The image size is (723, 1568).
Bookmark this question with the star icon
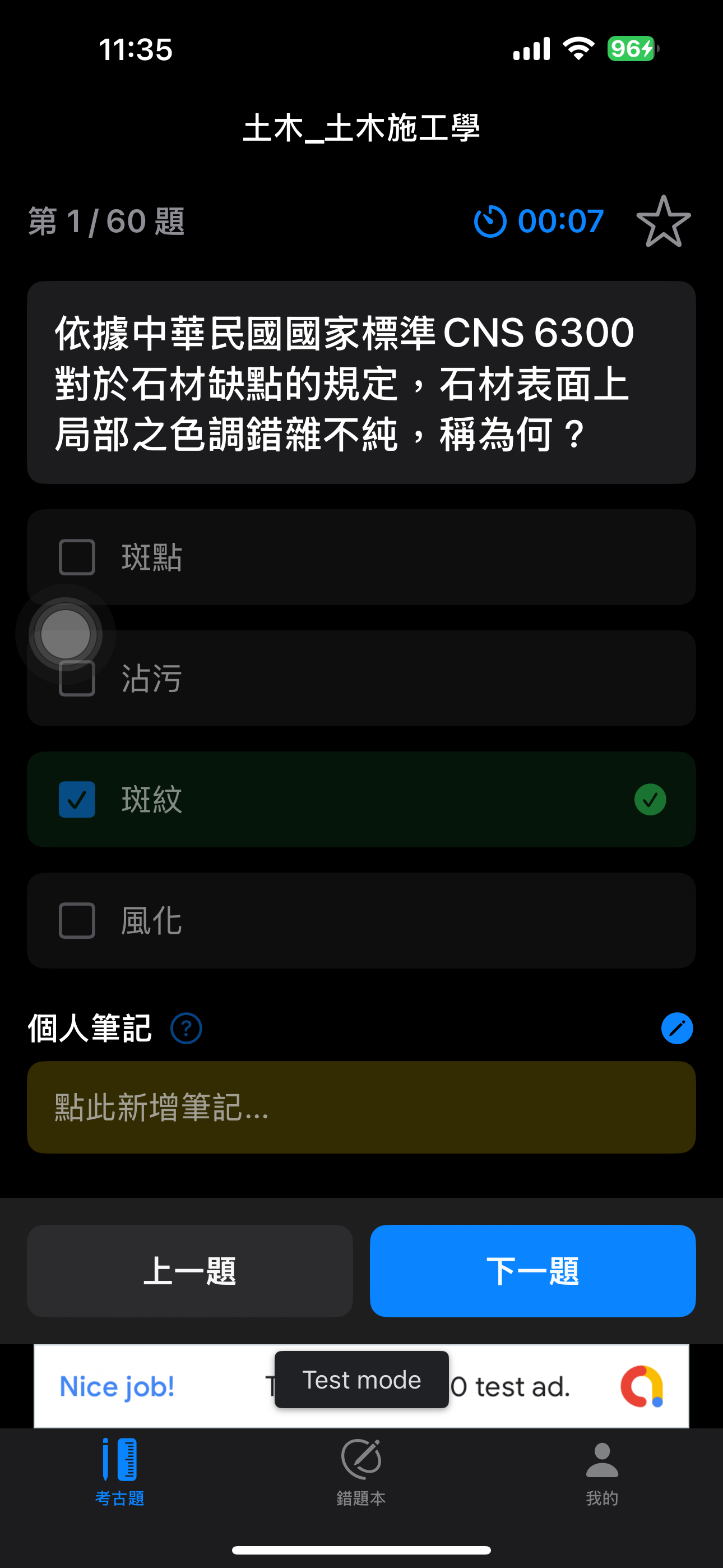click(664, 221)
